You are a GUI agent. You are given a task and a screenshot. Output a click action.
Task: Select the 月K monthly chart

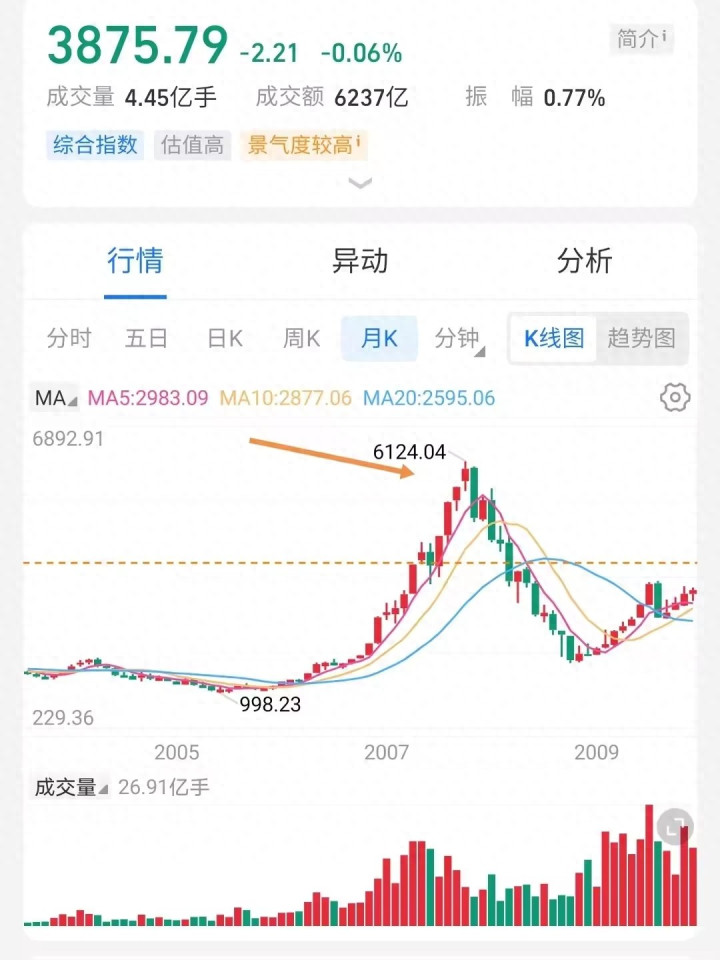click(379, 339)
